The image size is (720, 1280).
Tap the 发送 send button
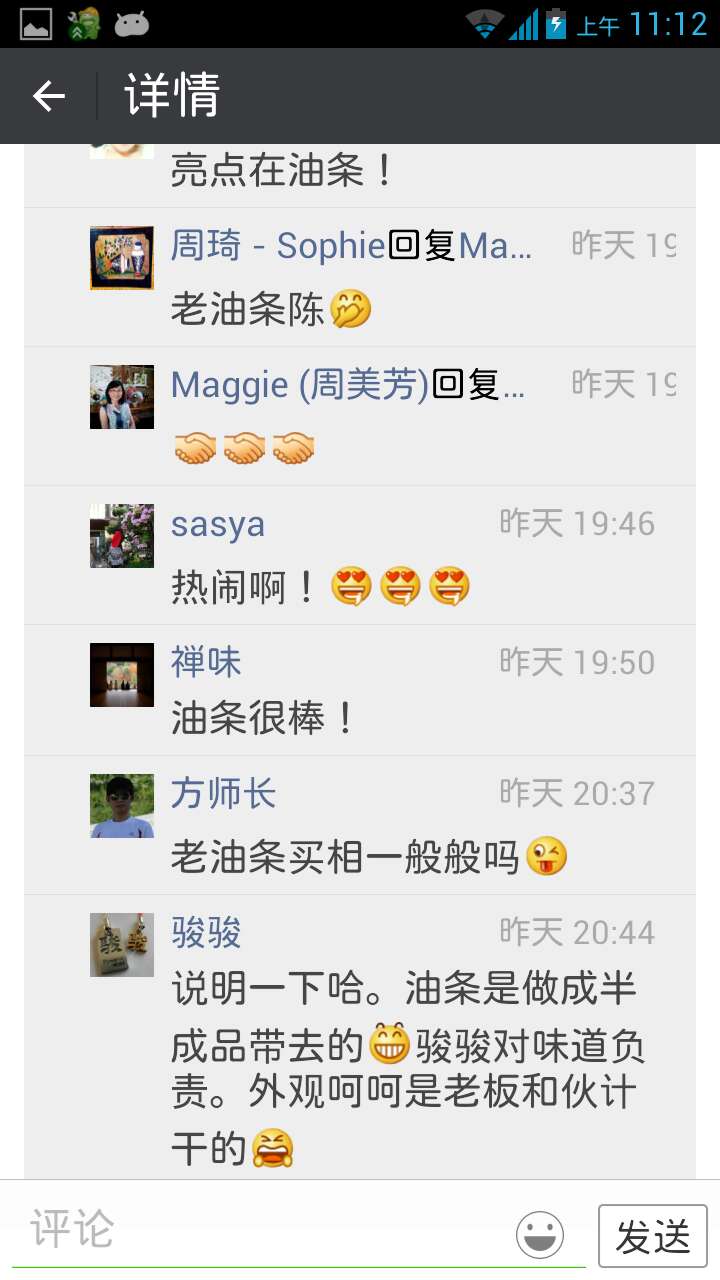click(652, 1237)
